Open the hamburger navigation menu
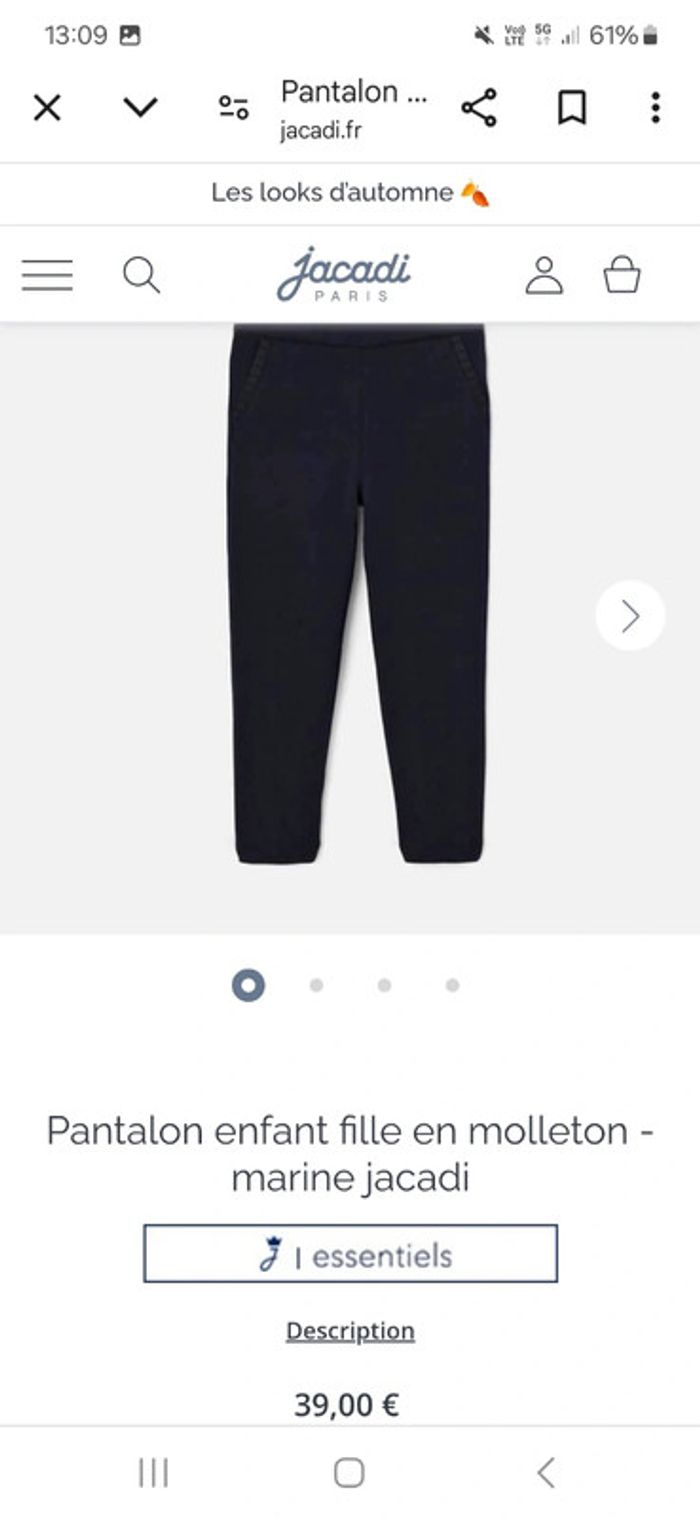Viewport: 700px width, 1518px height. point(47,275)
